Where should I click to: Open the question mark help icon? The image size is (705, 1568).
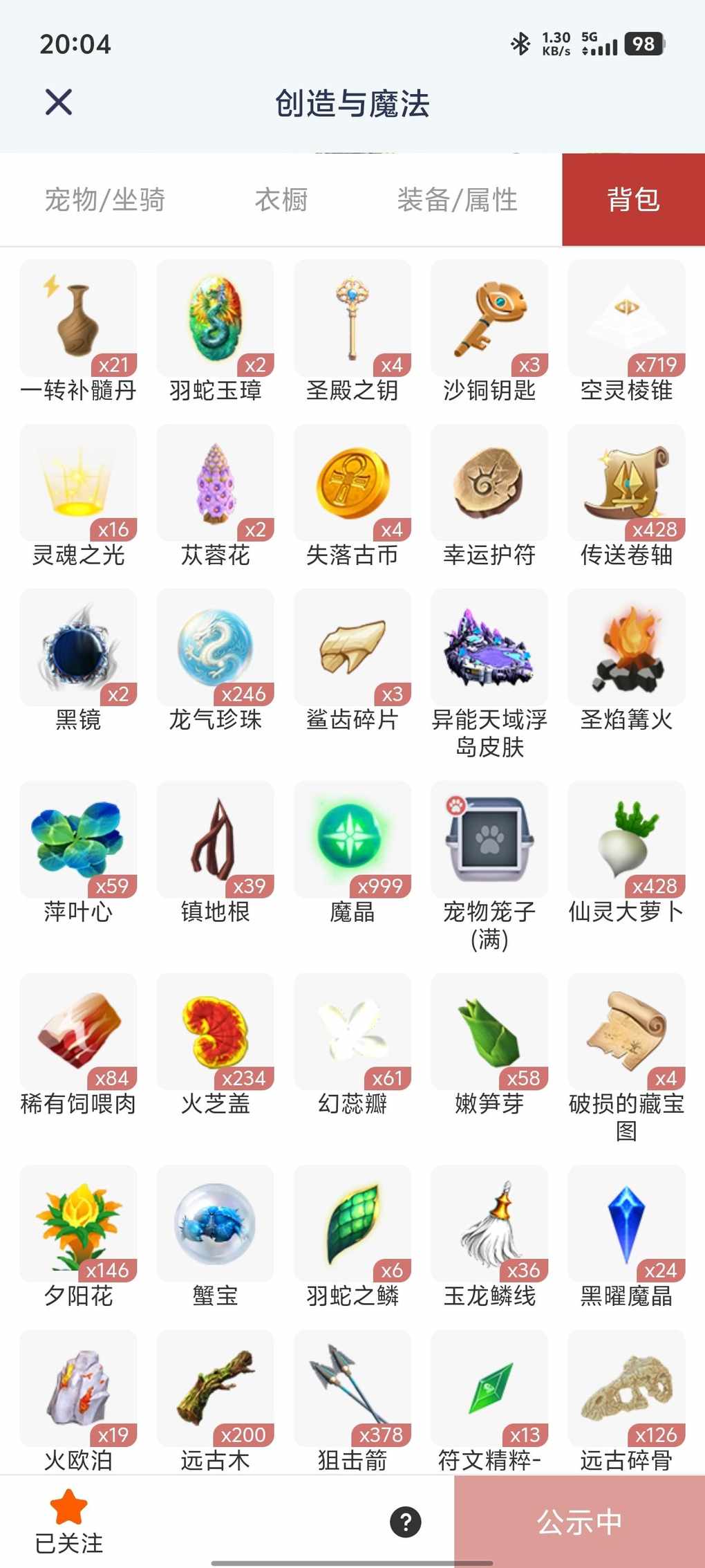coord(406,1522)
